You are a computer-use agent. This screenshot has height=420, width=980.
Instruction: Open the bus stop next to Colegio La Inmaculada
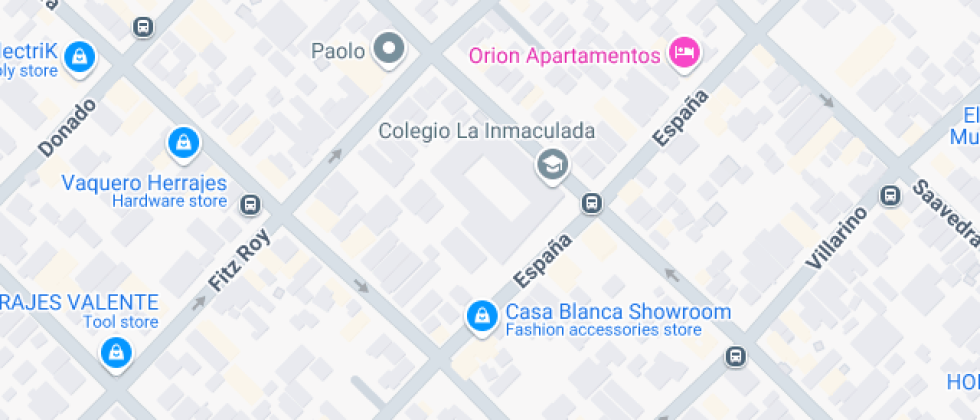[592, 203]
